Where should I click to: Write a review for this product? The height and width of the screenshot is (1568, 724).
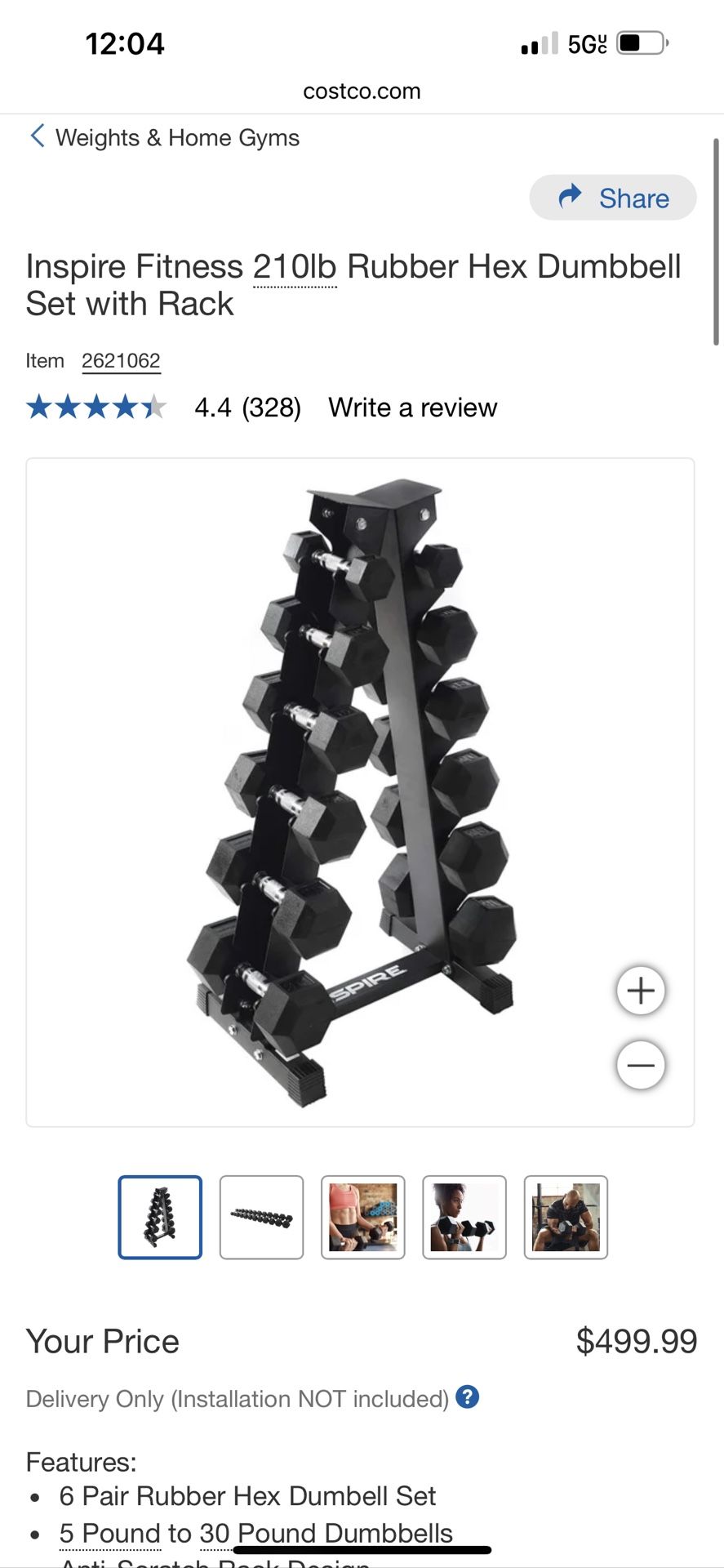(x=412, y=407)
